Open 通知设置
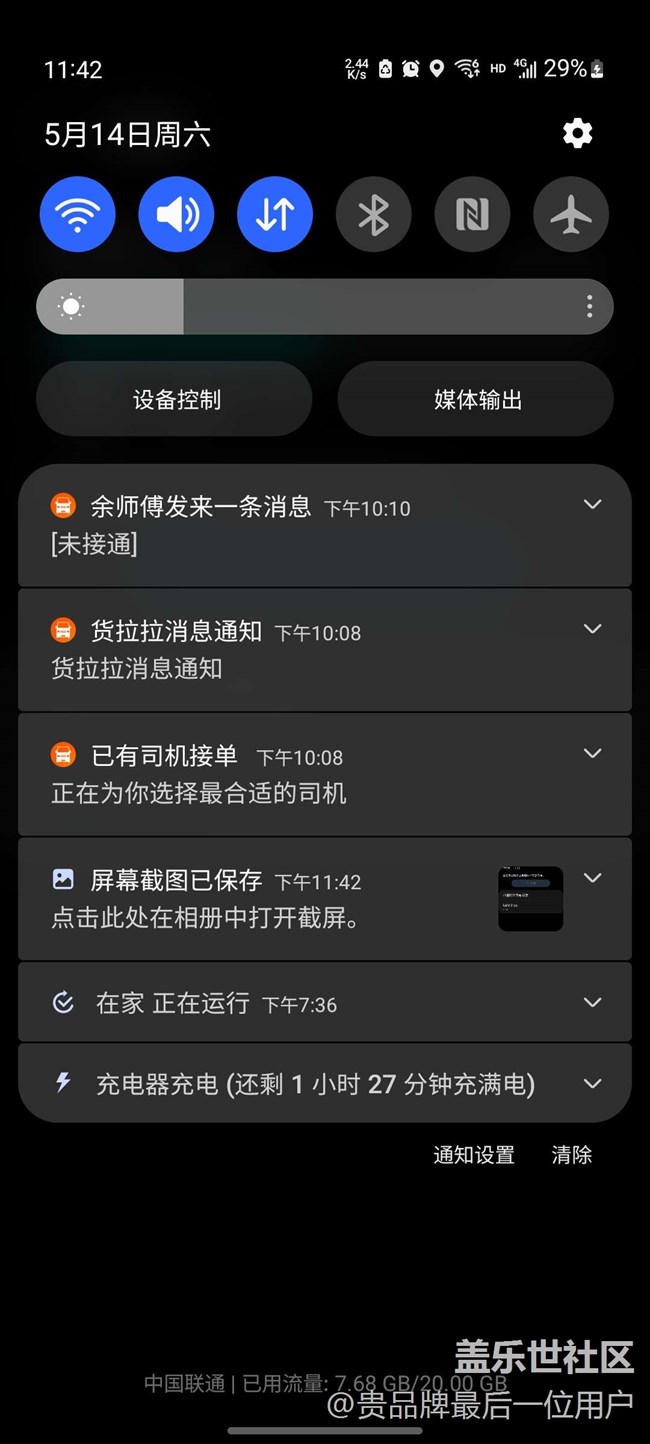Image resolution: width=650 pixels, height=1444 pixels. click(x=473, y=1155)
